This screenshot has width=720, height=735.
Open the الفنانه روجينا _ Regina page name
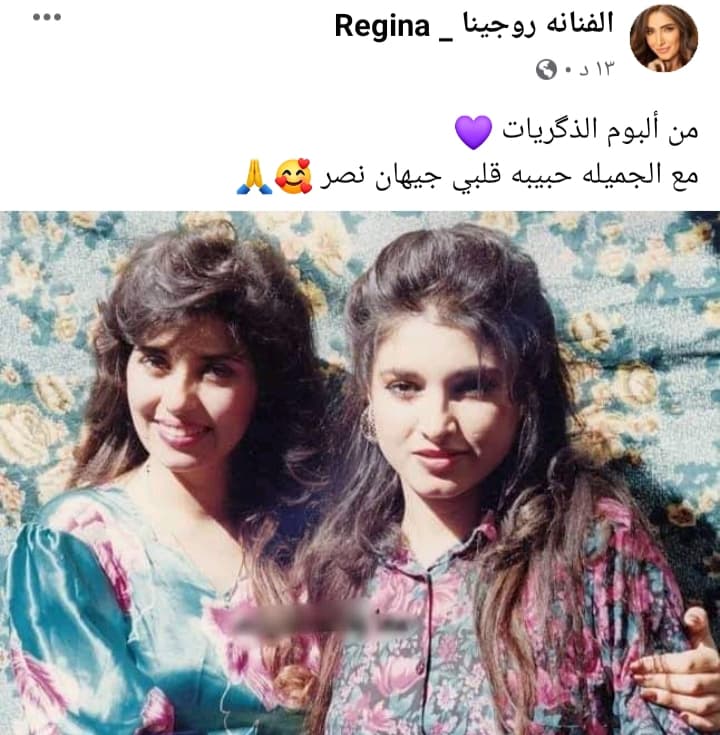click(x=474, y=25)
